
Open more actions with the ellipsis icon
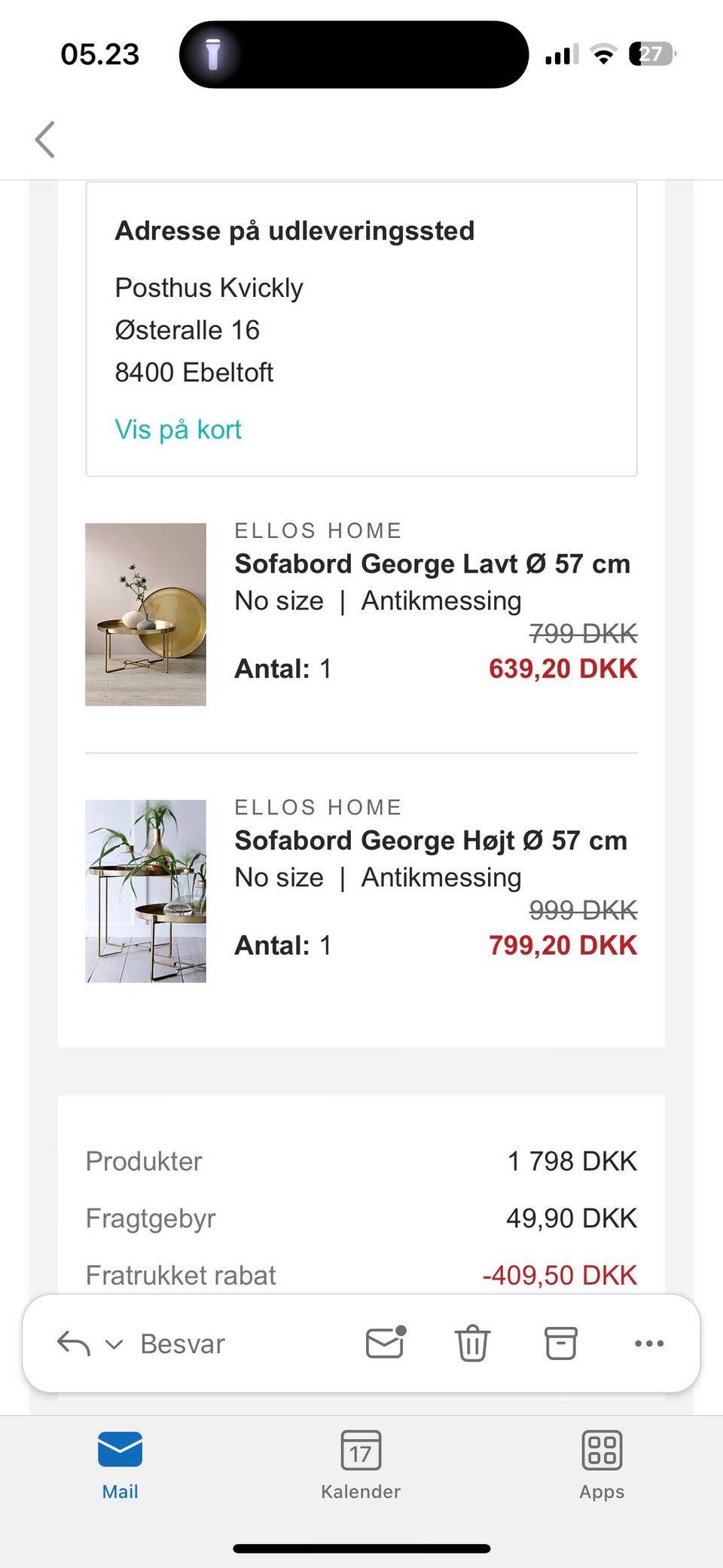pyautogui.click(x=649, y=1343)
